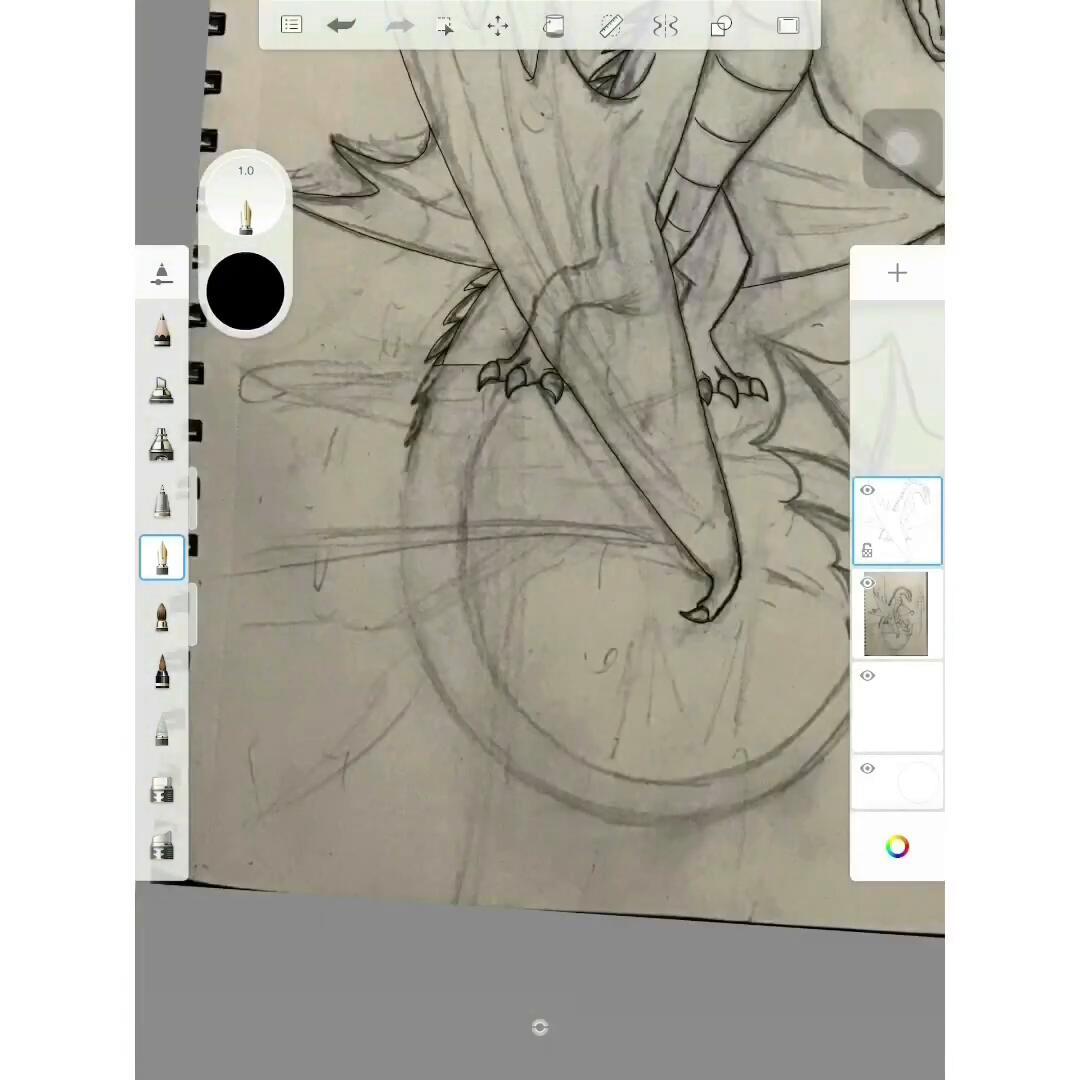Open the color wheel picker
This screenshot has height=1080, width=1080.
(897, 847)
